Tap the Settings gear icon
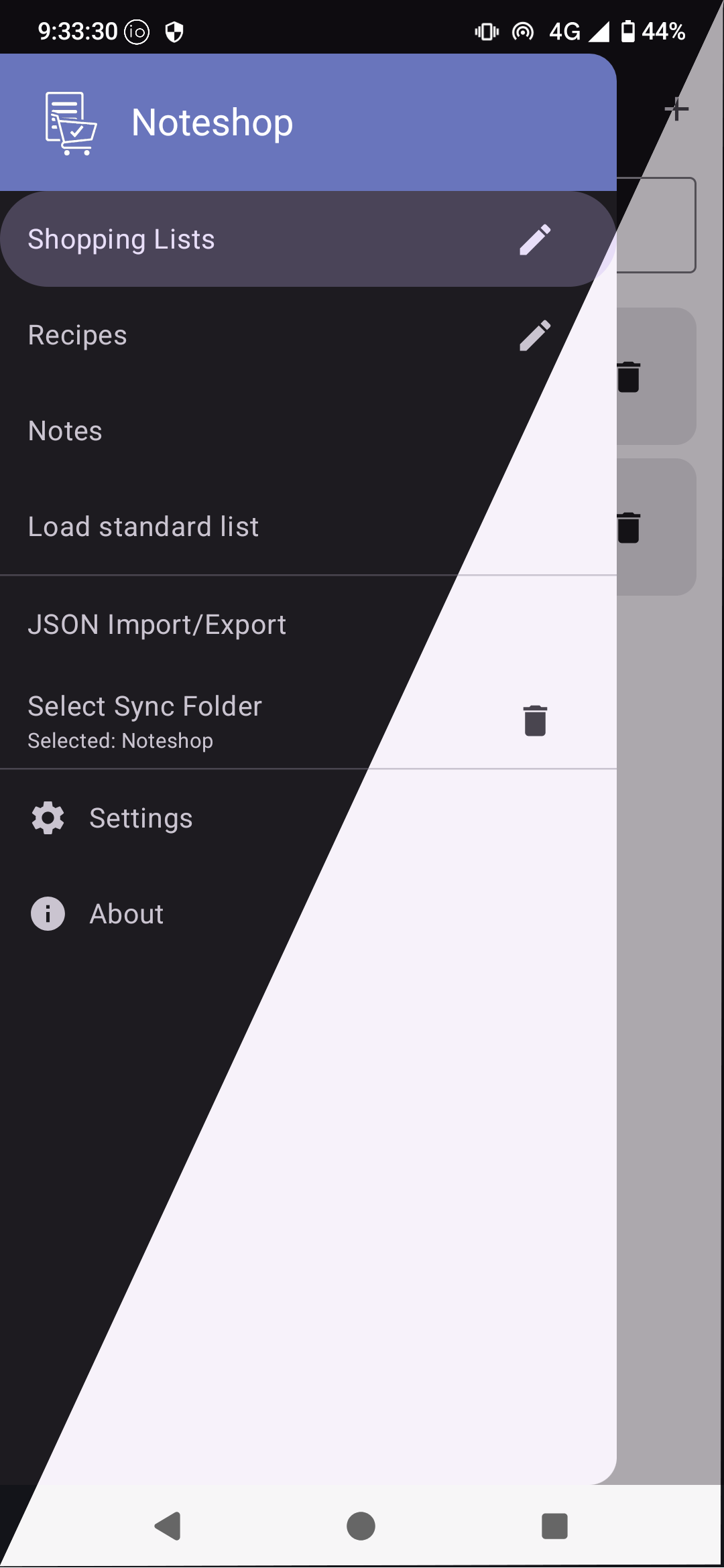Image resolution: width=724 pixels, height=1568 pixels. coord(48,818)
